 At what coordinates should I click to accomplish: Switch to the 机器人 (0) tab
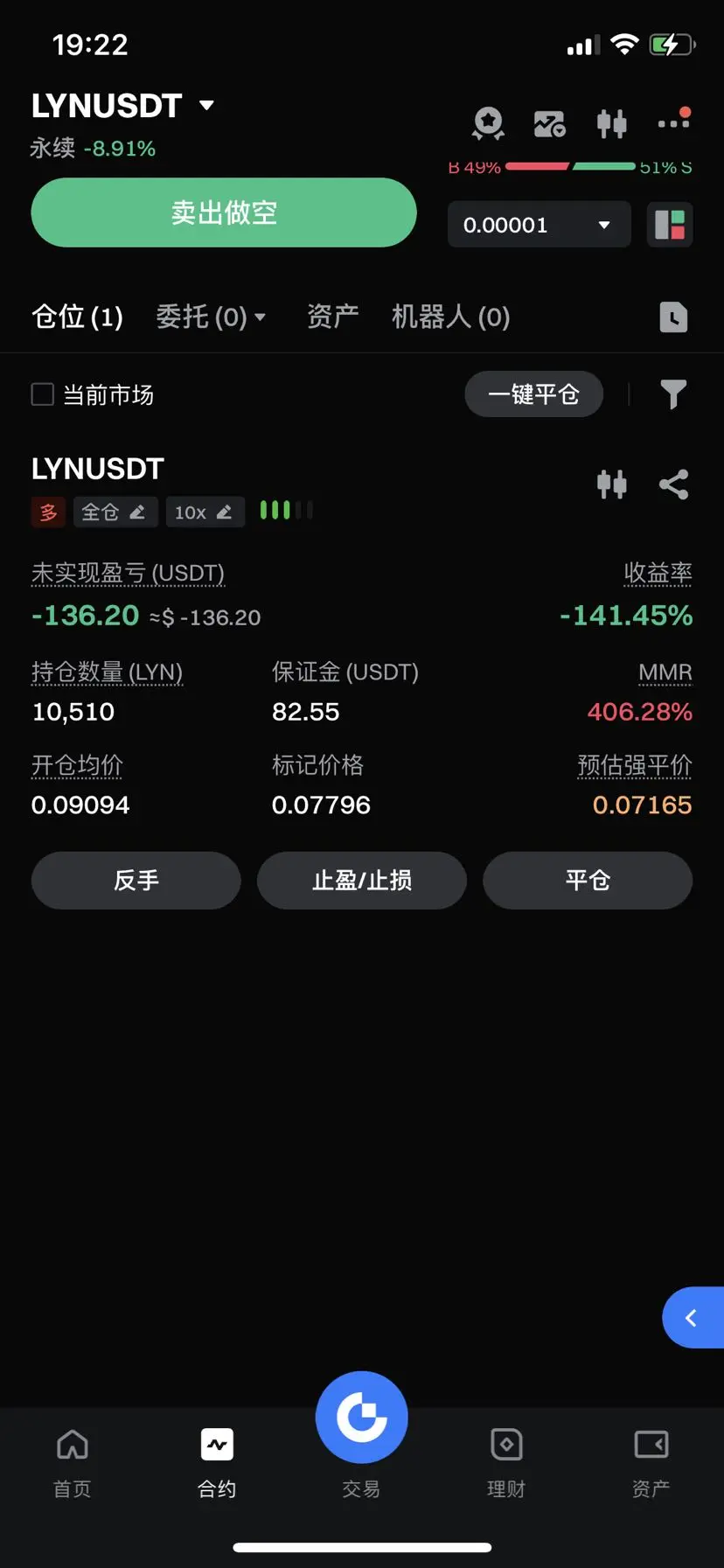pyautogui.click(x=450, y=317)
